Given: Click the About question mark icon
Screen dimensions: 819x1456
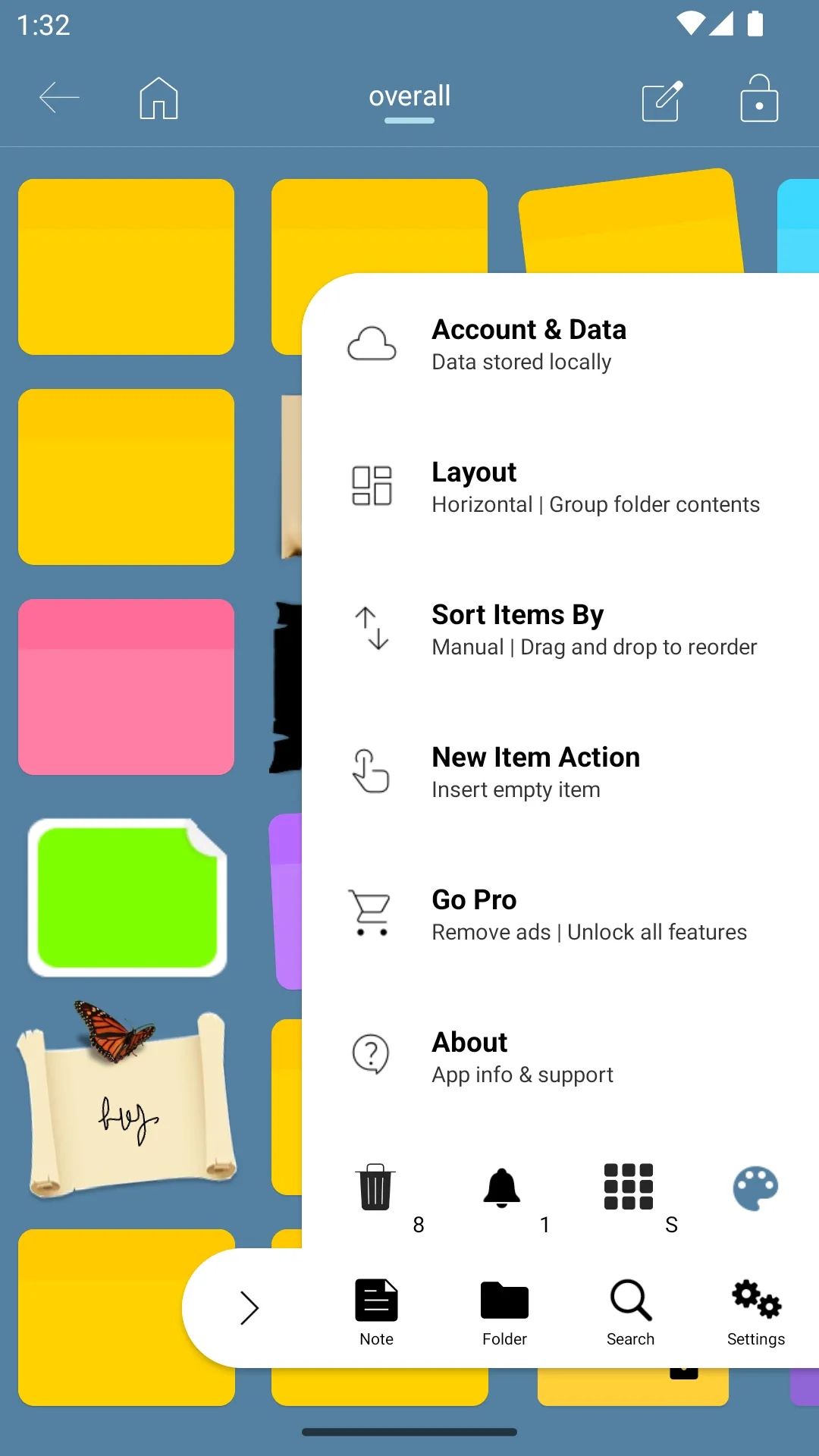Looking at the screenshot, I should (x=371, y=1056).
